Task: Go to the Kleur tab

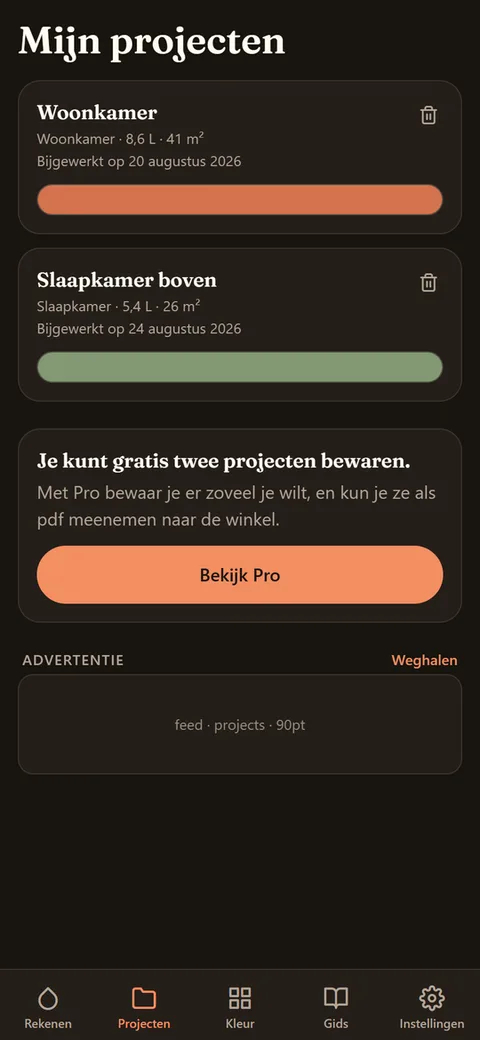Action: 240,1007
